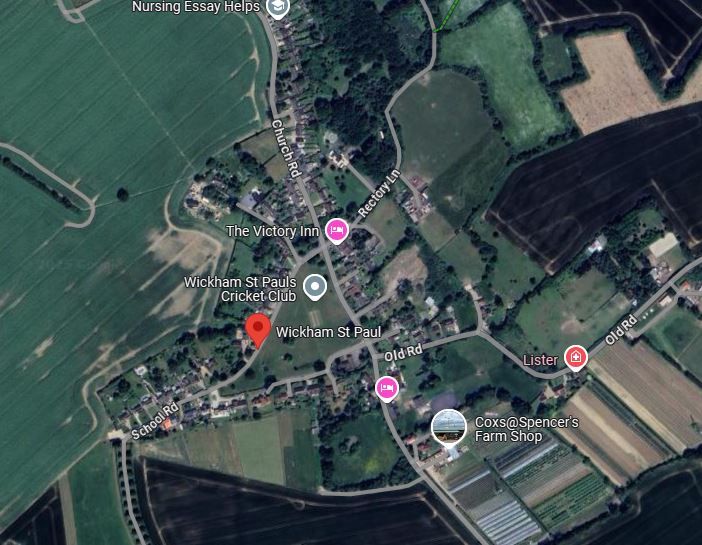The width and height of the screenshot is (702, 545).
Task: View Coxs@Spencer's Farm Shop place
Action: [449, 427]
